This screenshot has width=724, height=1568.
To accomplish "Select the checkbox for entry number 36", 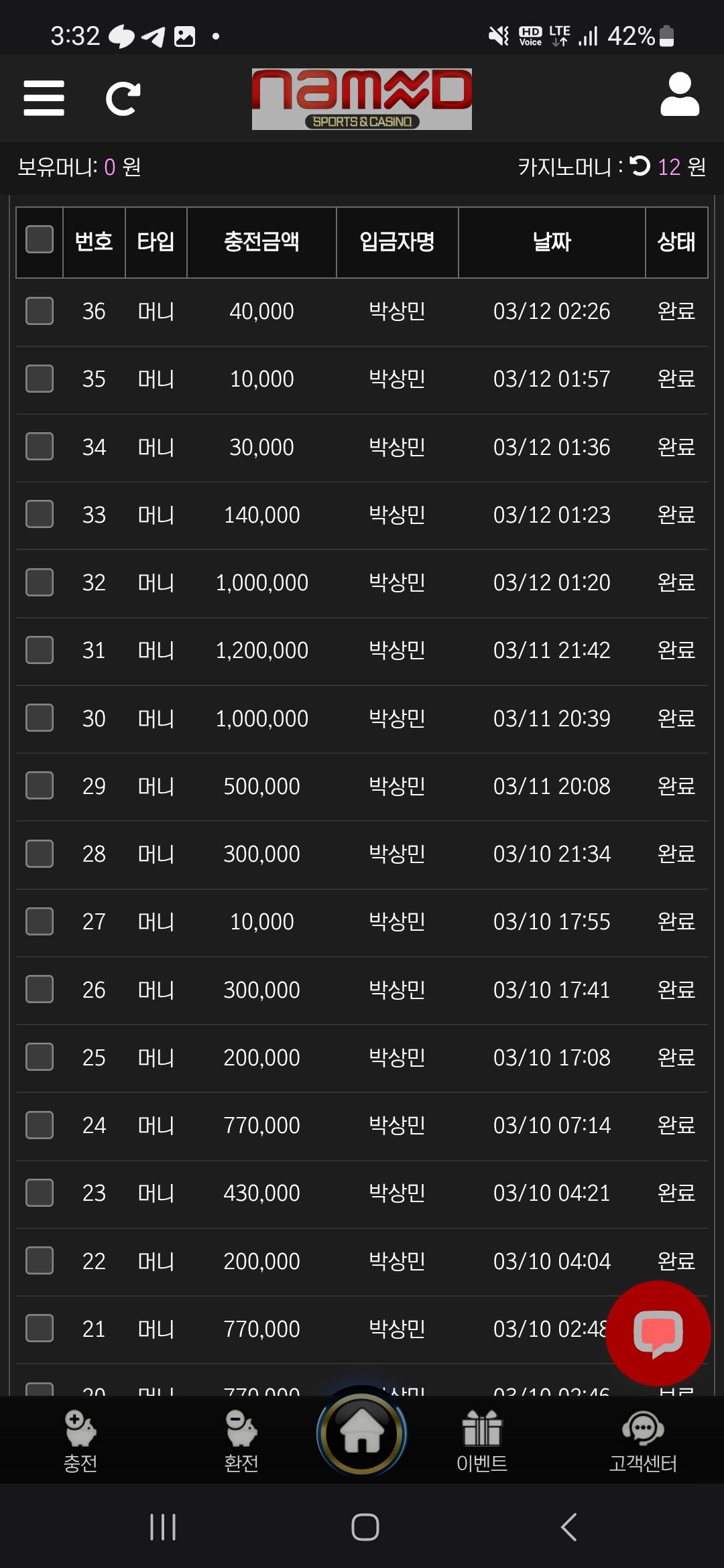I will tap(40, 311).
